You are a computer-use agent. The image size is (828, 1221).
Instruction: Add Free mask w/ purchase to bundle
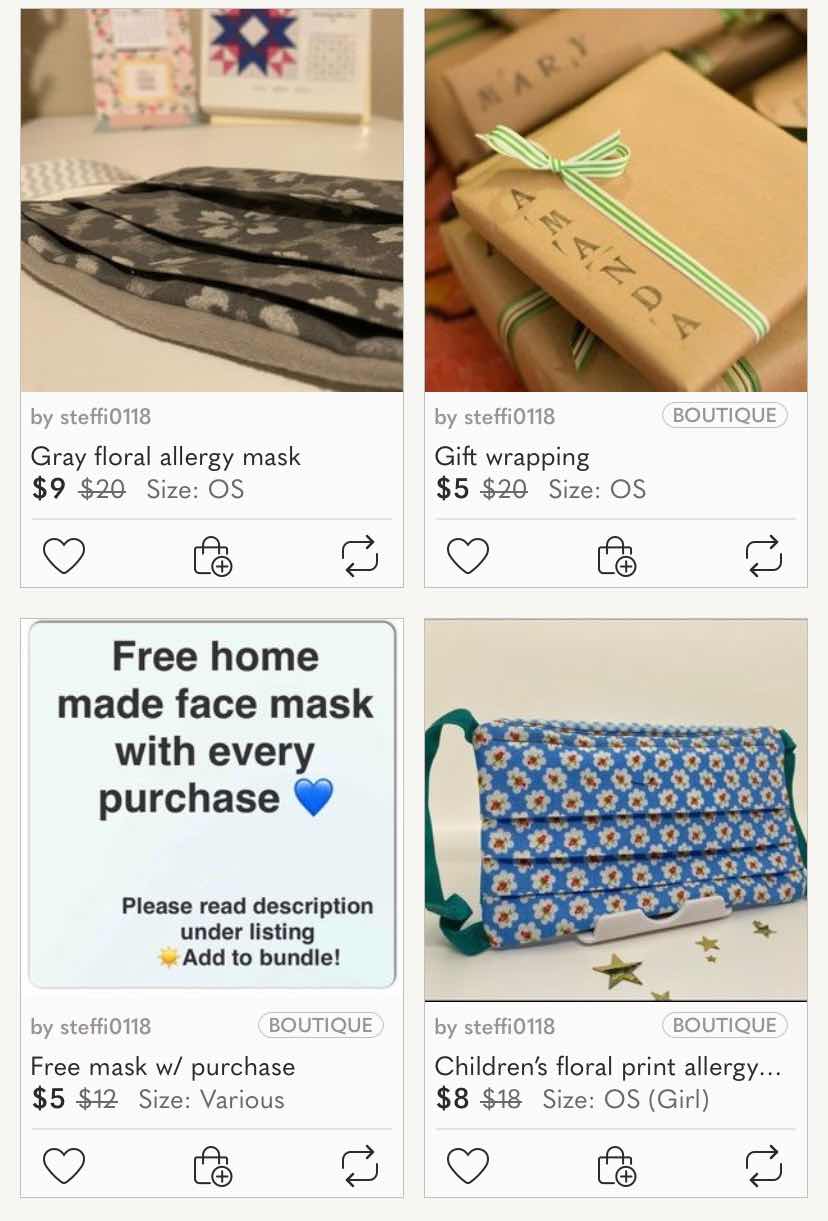coord(212,1166)
